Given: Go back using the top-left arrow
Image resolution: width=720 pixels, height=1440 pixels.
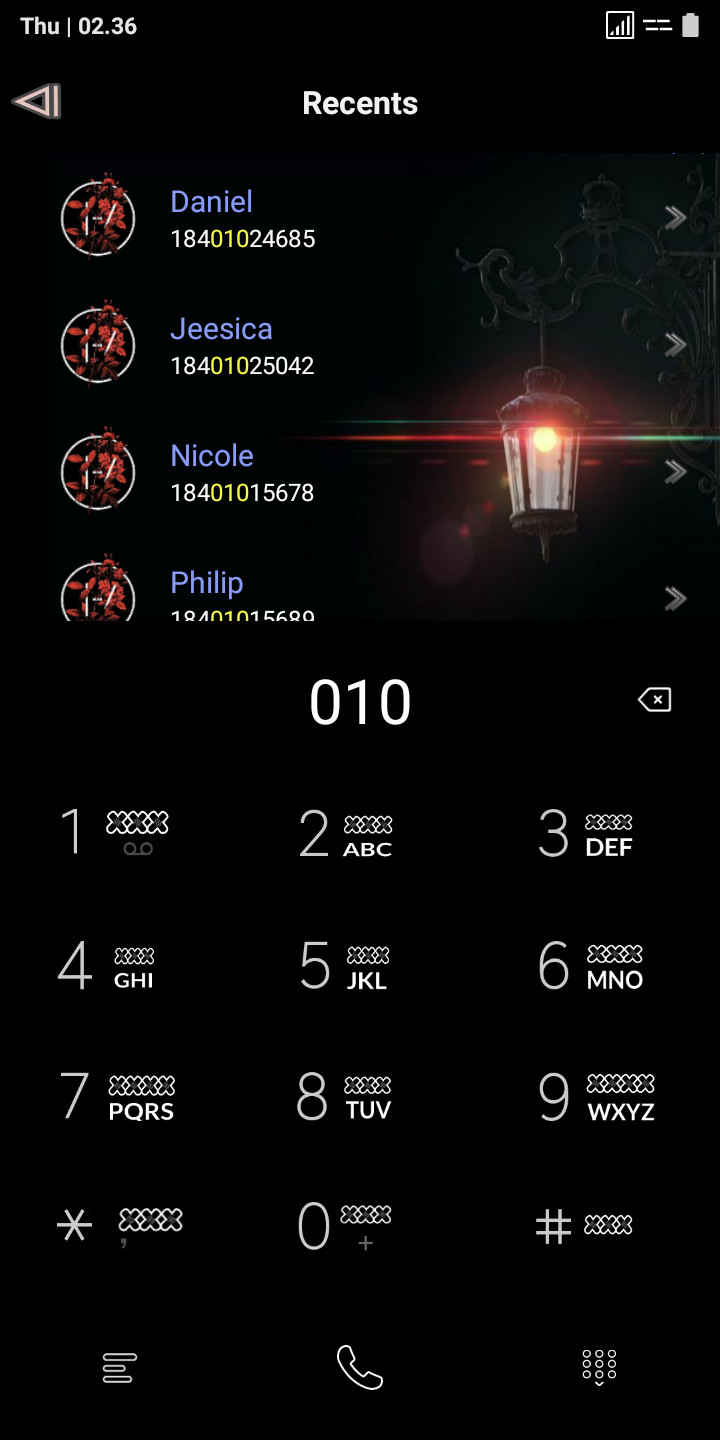Looking at the screenshot, I should pos(37,101).
